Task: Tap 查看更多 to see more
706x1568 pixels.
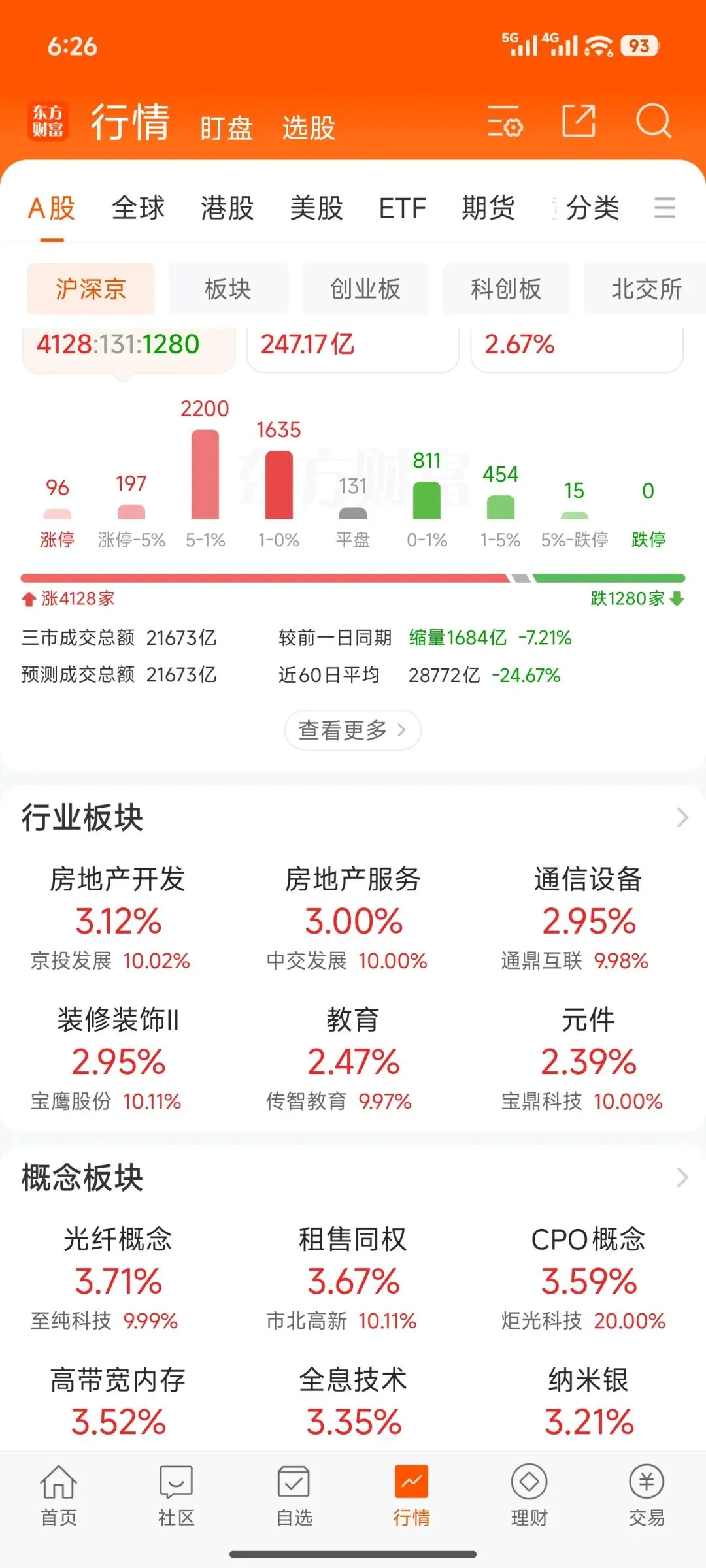Action: (x=352, y=730)
